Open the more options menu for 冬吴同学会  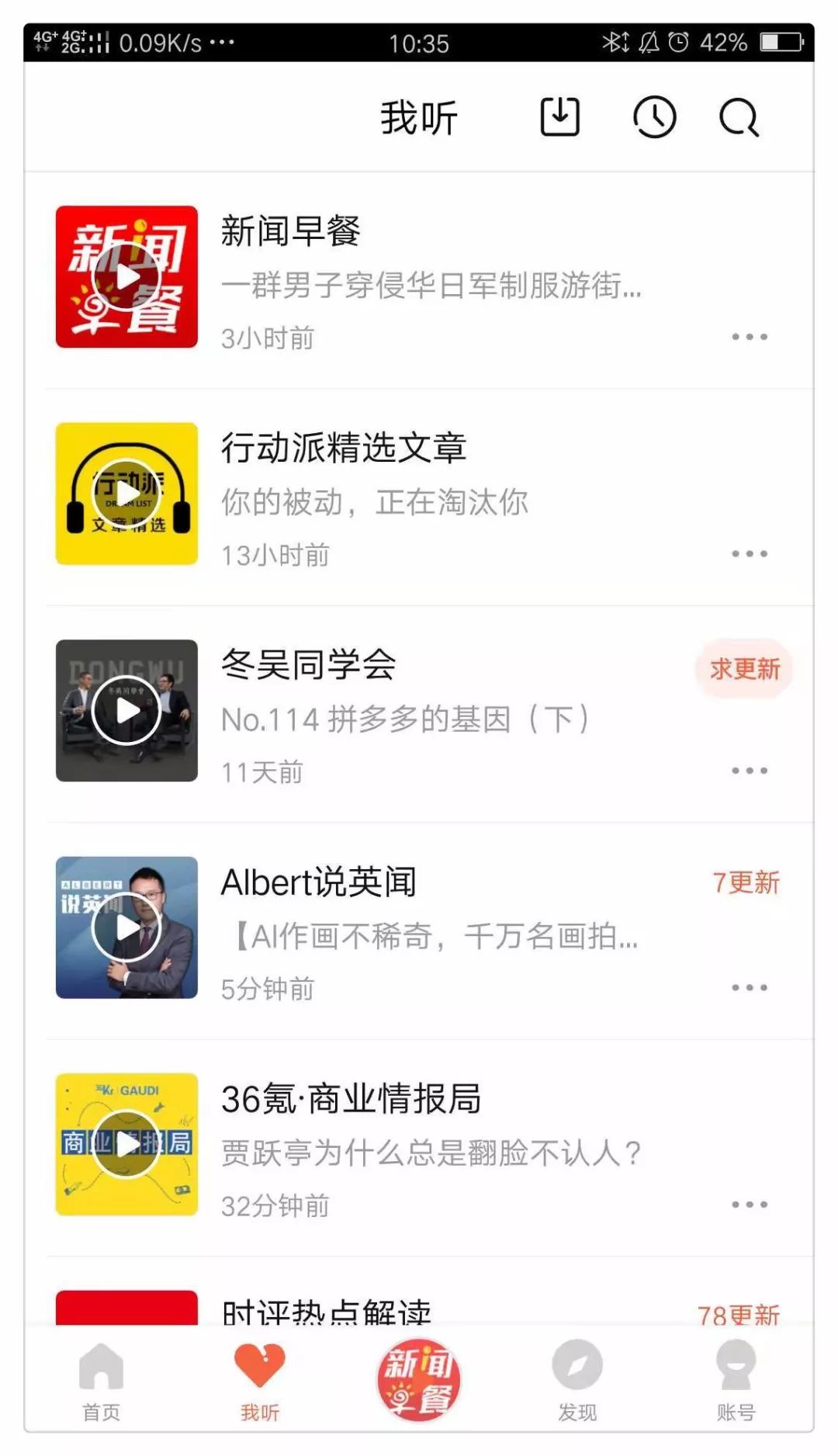pyautogui.click(x=747, y=770)
